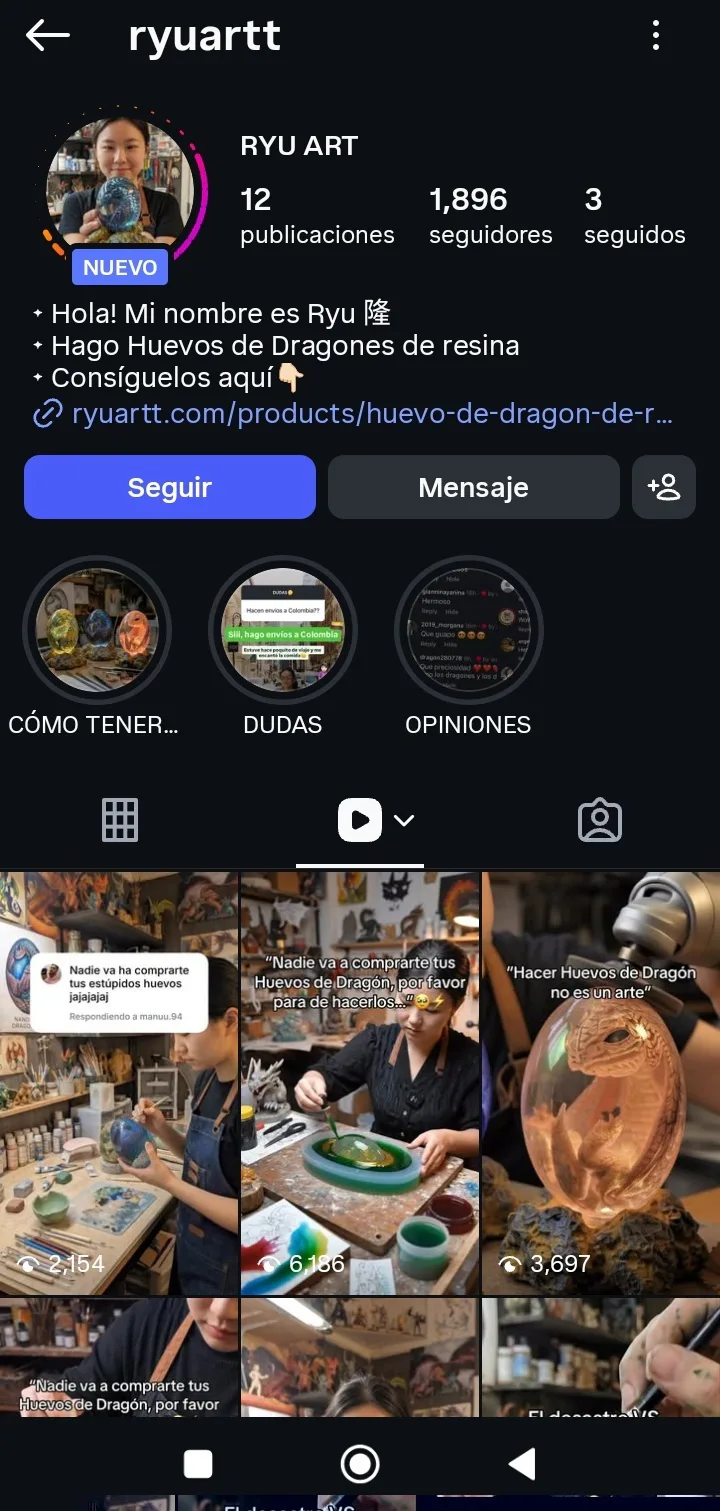Play the reel with 3,697 views
Screen dimensions: 720x1511
click(x=601, y=1083)
